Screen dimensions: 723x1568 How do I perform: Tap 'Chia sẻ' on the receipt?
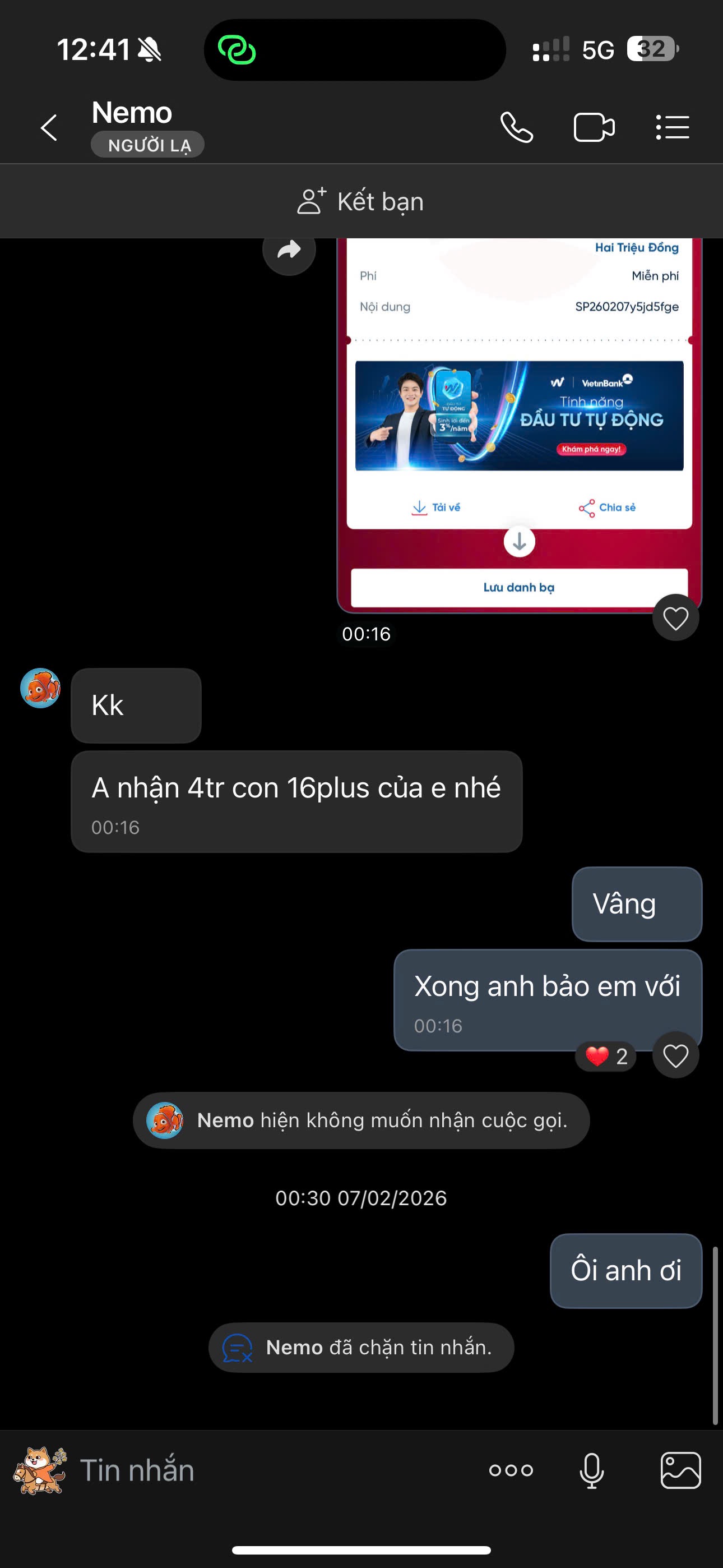[606, 506]
